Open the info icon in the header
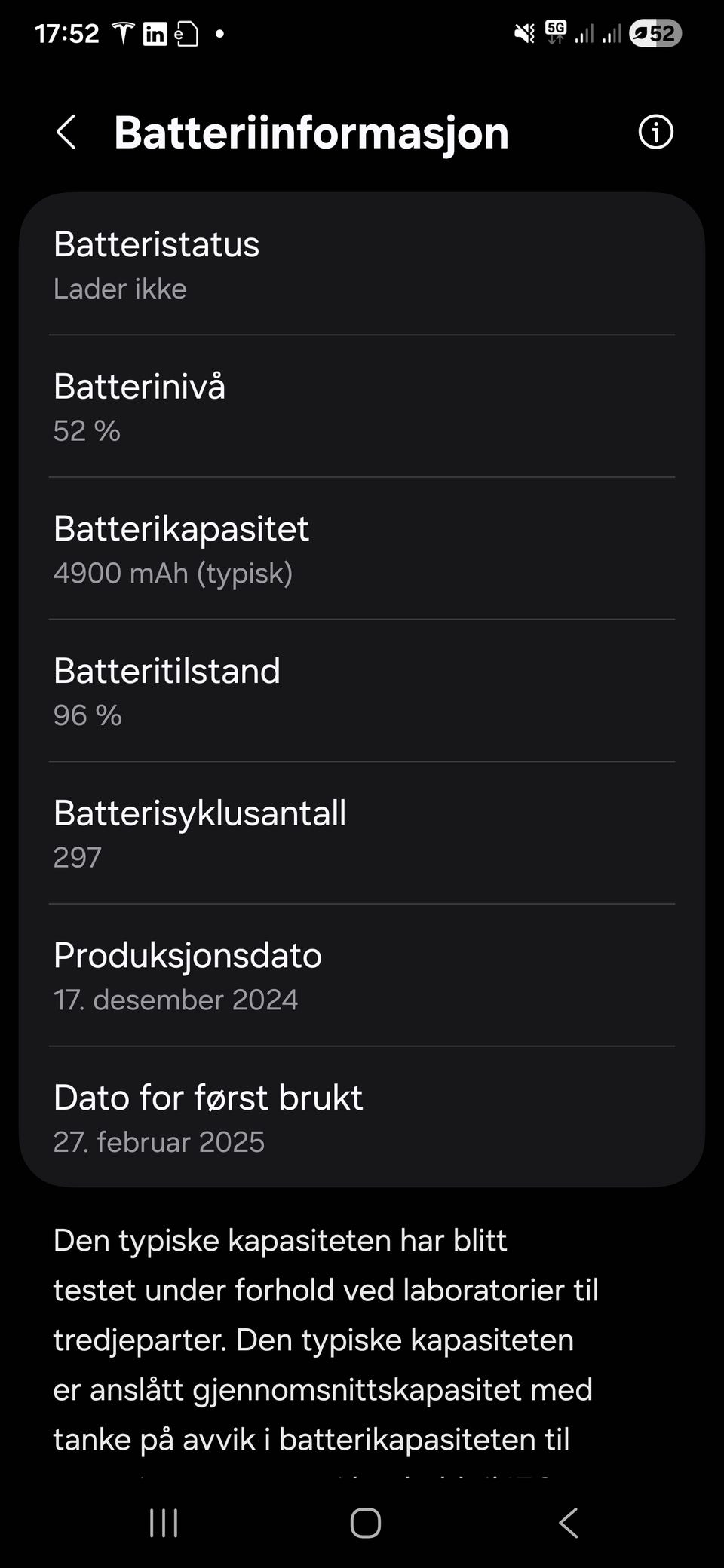 pyautogui.click(x=655, y=133)
